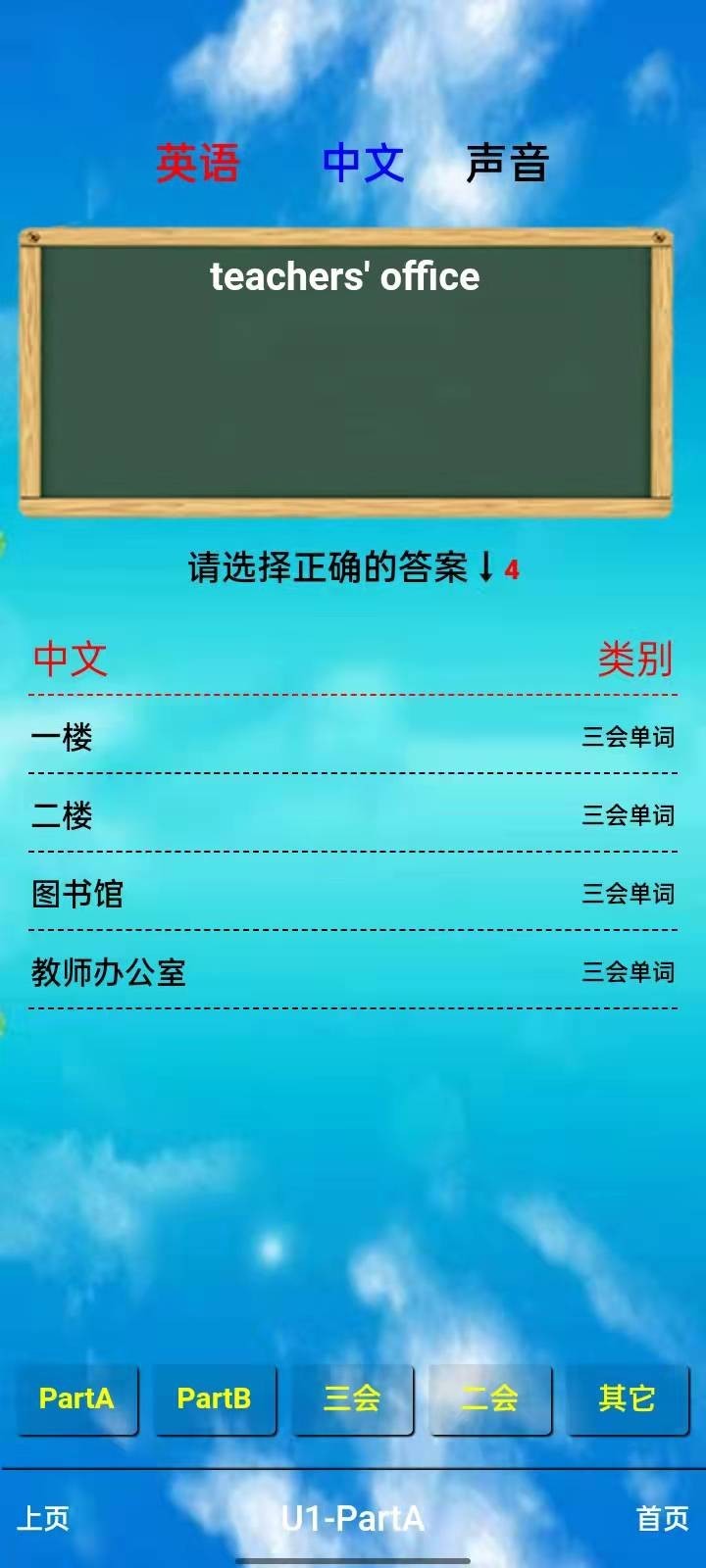Show 其它 words

[x=628, y=1398]
